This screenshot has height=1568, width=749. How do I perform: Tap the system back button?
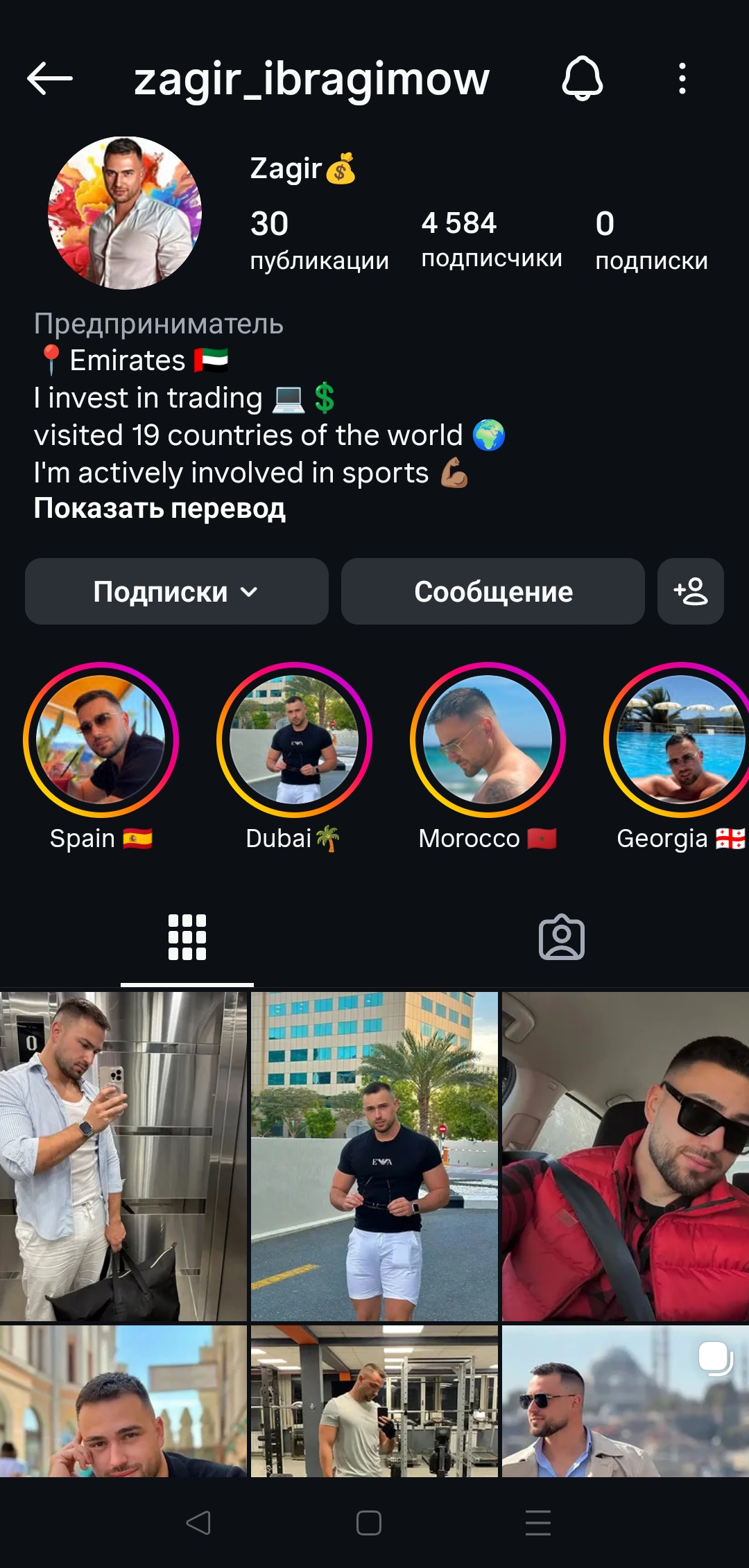tap(198, 1523)
